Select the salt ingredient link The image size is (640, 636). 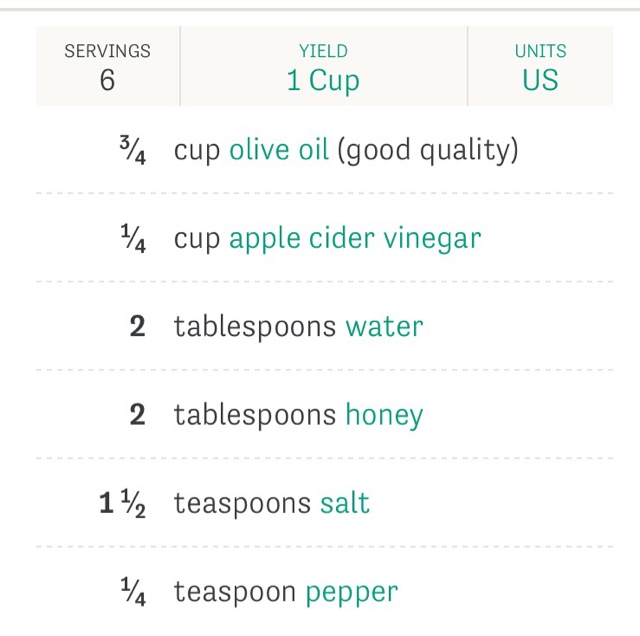click(345, 503)
